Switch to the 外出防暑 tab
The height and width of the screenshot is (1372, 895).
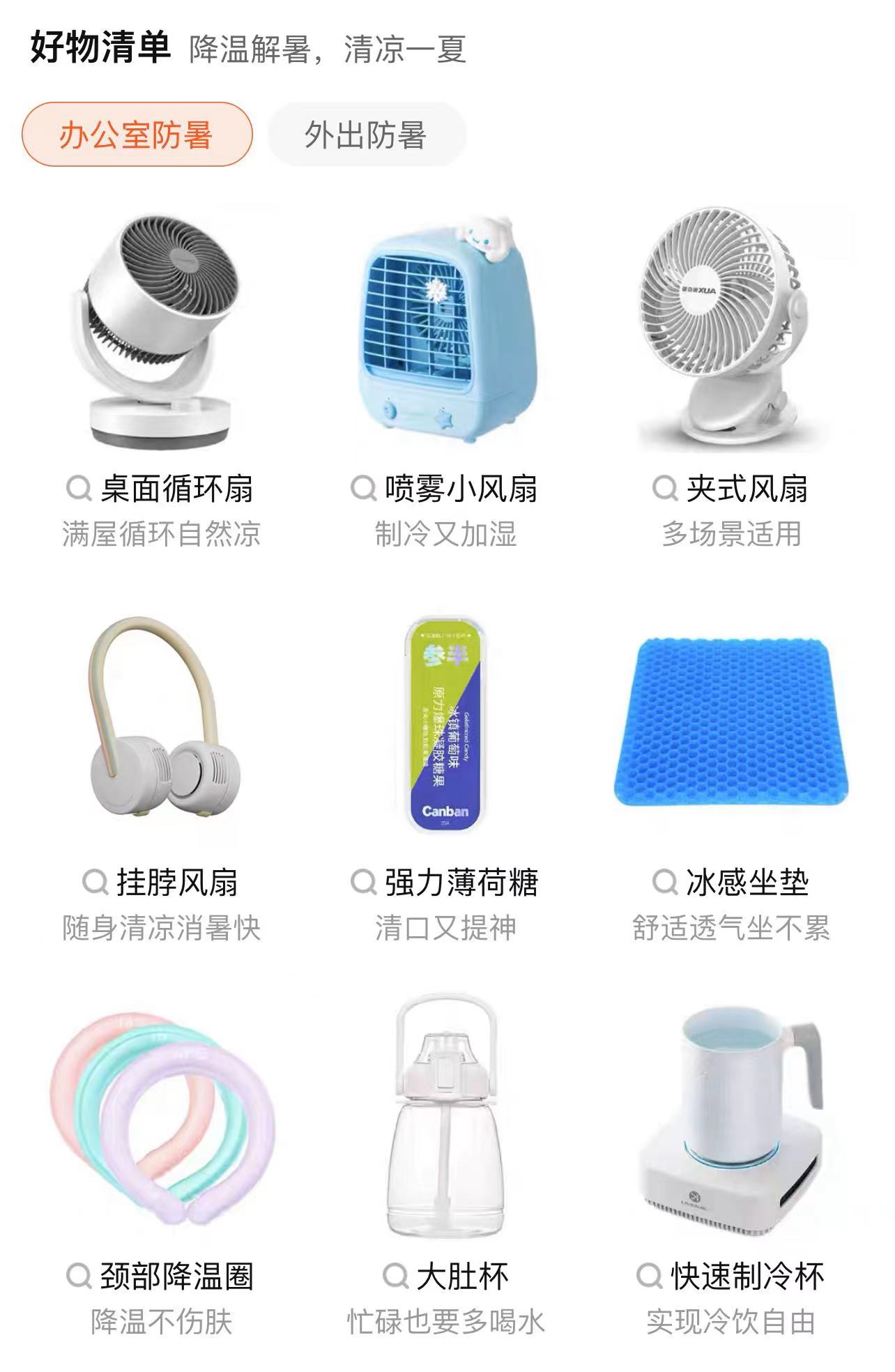click(365, 135)
